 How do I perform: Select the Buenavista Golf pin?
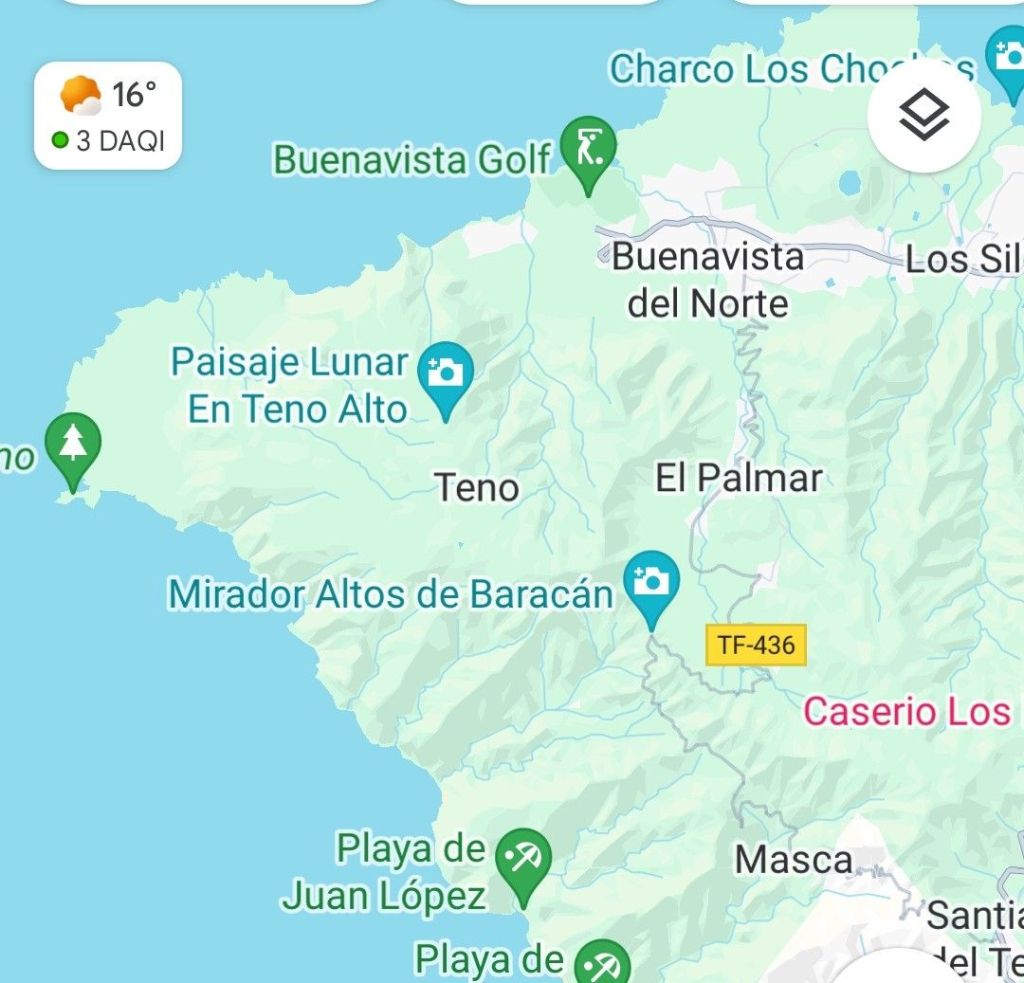click(588, 151)
